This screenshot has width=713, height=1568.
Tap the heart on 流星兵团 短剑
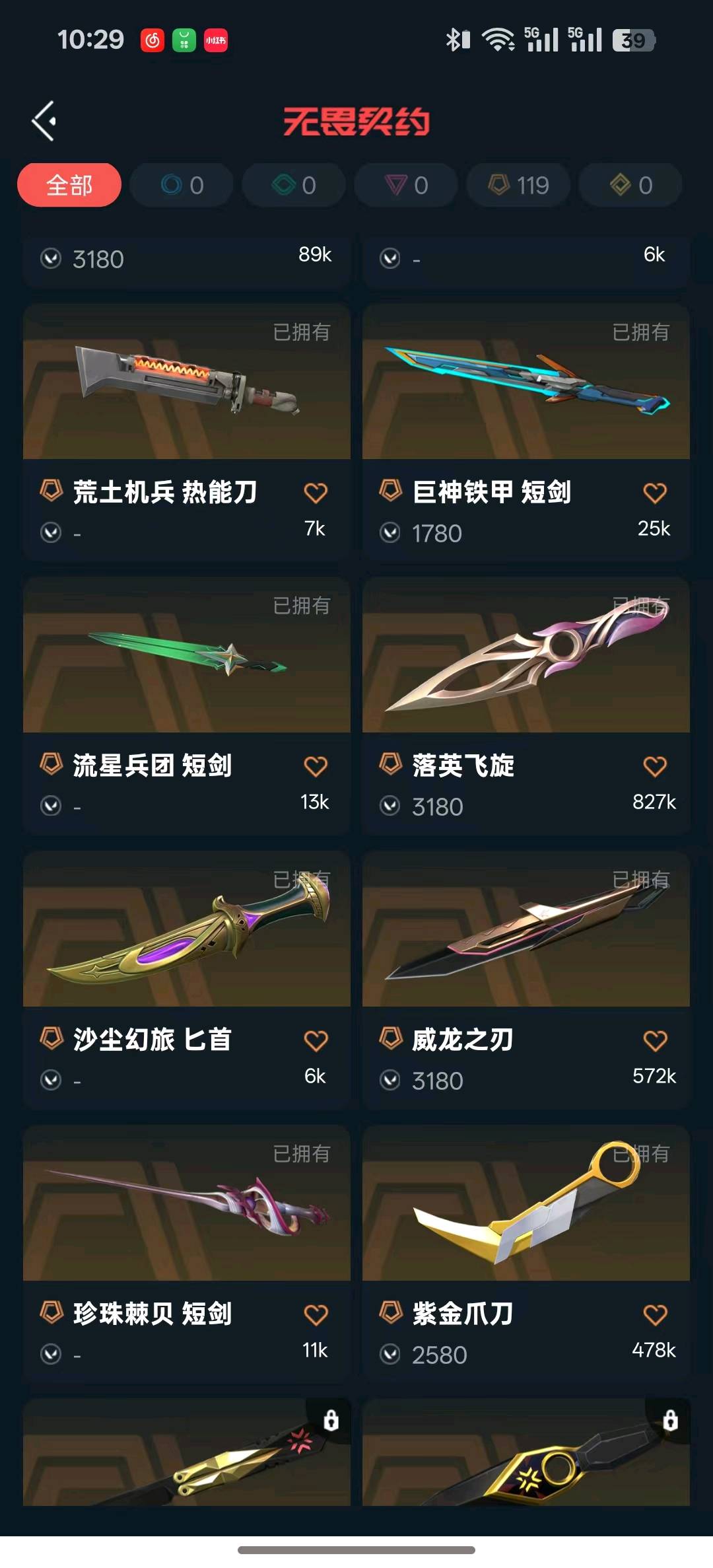pyautogui.click(x=316, y=766)
